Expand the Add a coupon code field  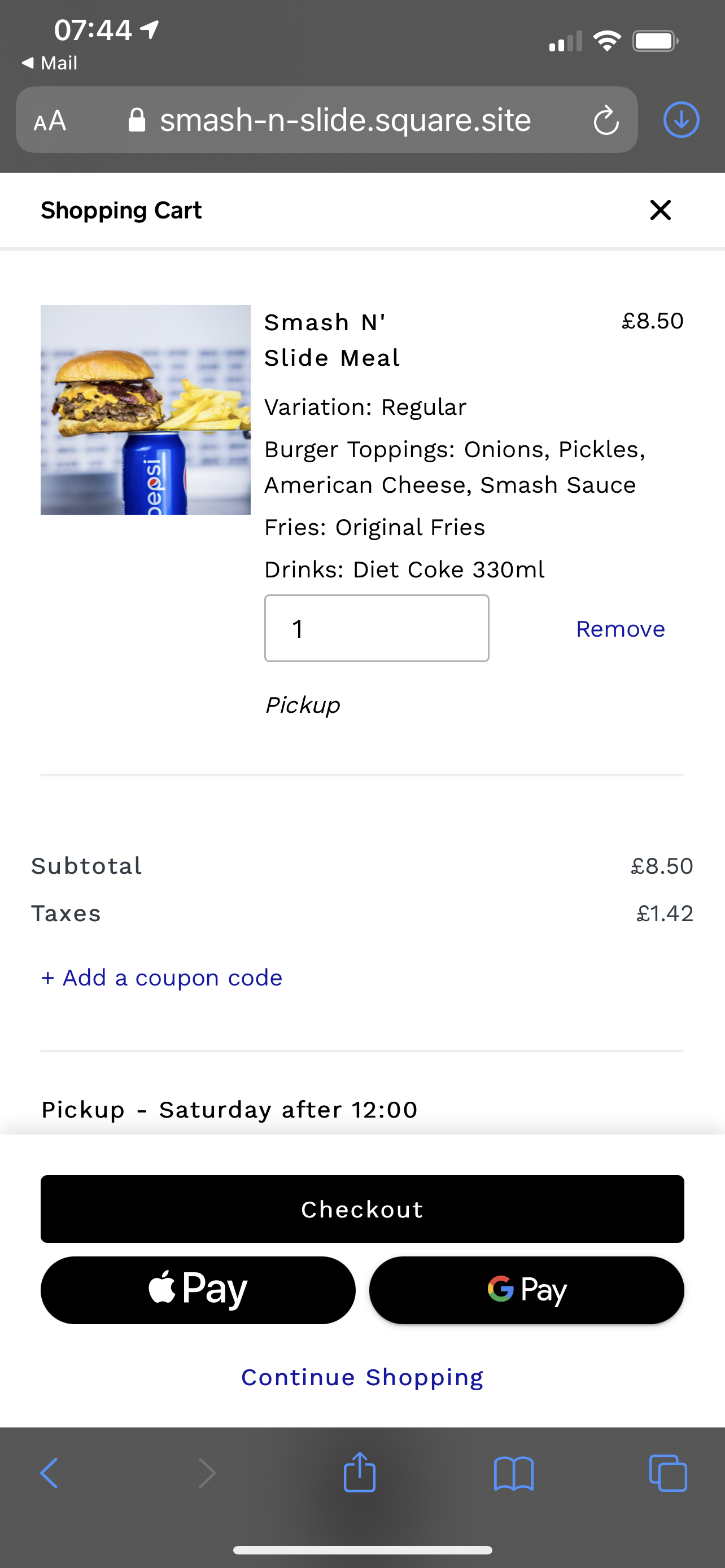coord(161,977)
